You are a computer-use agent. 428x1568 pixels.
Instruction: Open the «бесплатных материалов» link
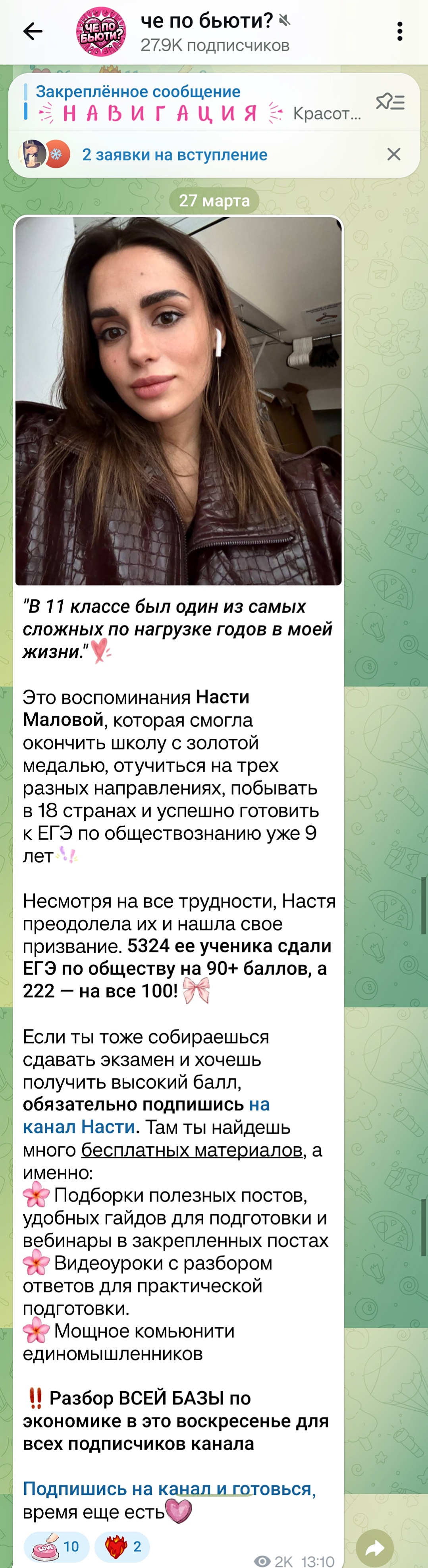192,1149
